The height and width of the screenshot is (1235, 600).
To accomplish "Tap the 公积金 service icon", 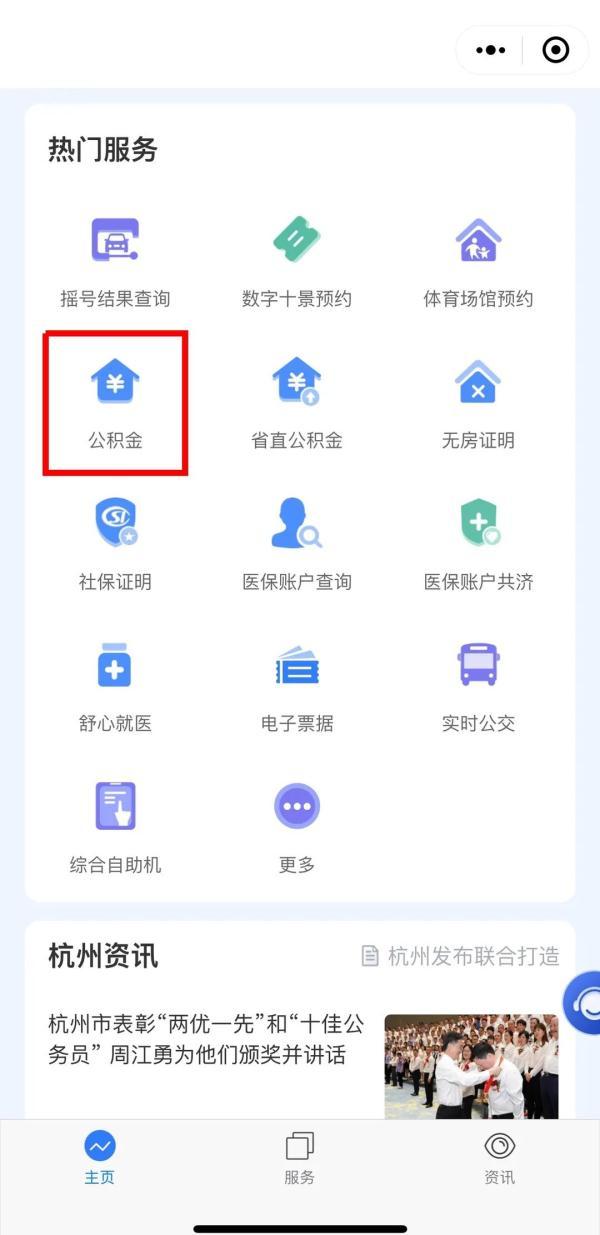I will click(x=115, y=383).
